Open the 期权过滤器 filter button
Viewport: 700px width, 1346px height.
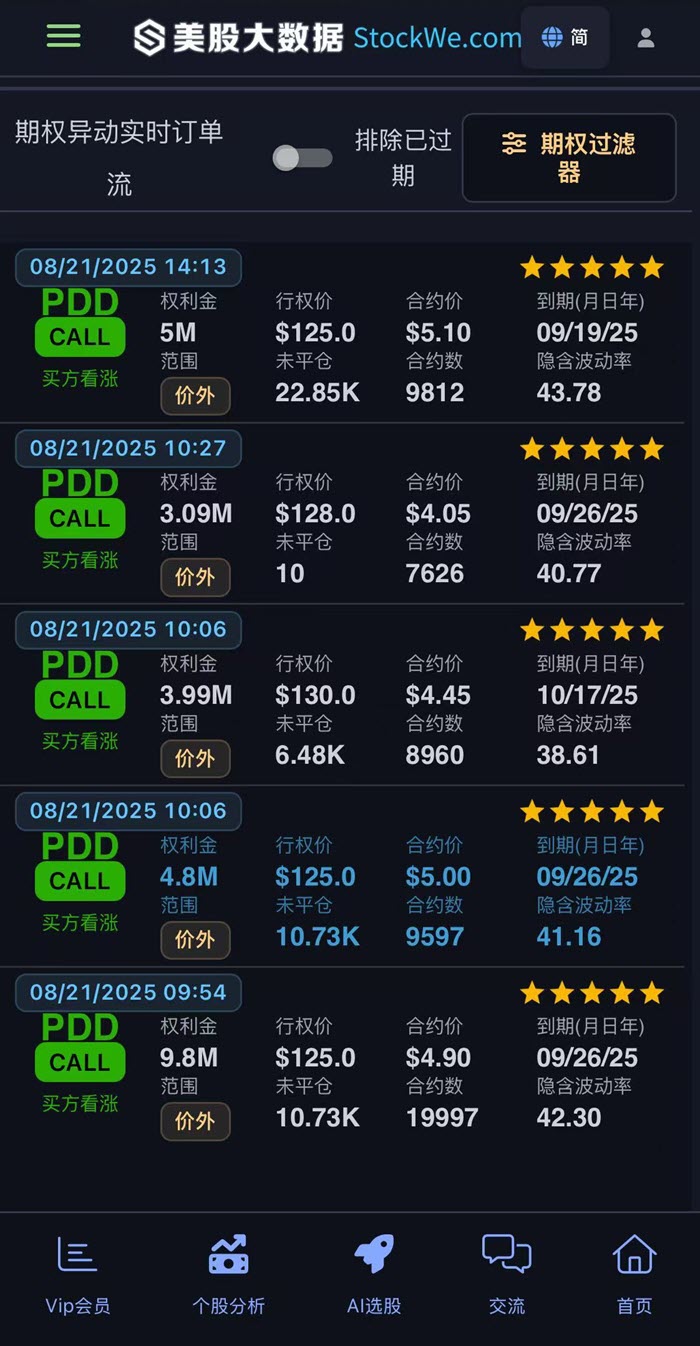click(x=569, y=158)
